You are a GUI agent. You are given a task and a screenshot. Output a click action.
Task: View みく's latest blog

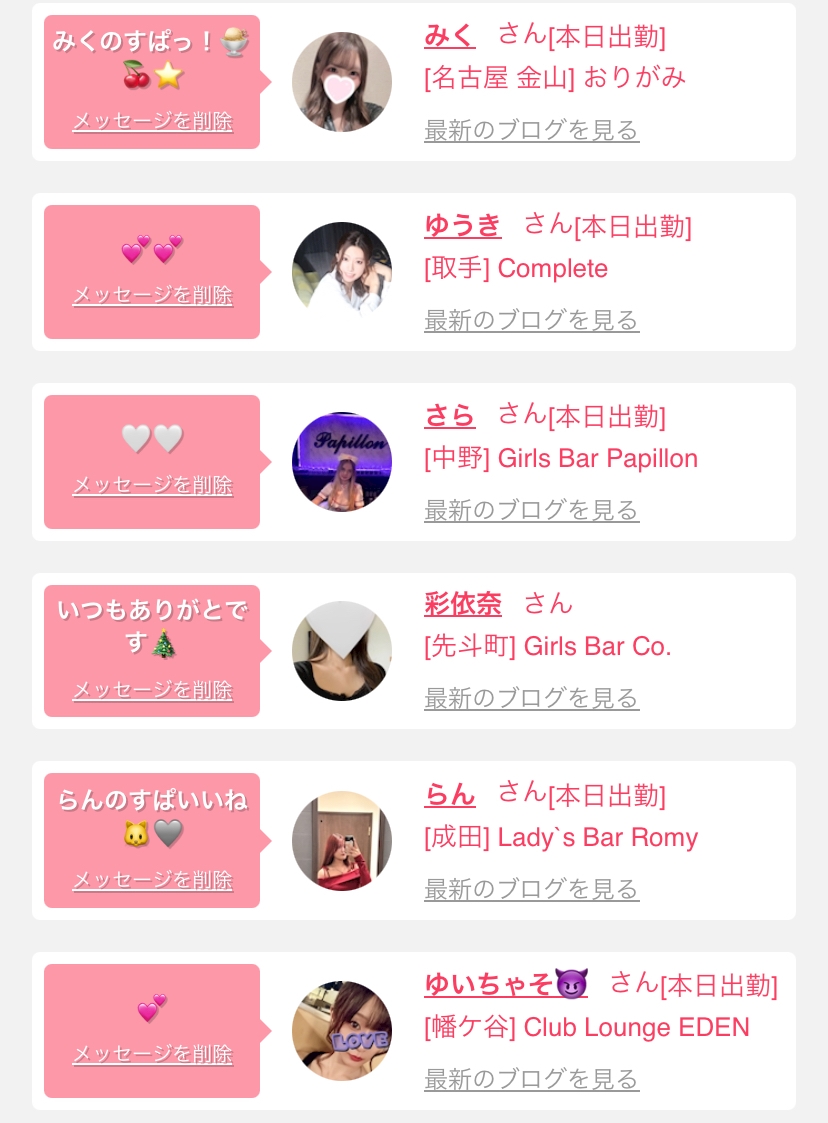click(x=531, y=130)
